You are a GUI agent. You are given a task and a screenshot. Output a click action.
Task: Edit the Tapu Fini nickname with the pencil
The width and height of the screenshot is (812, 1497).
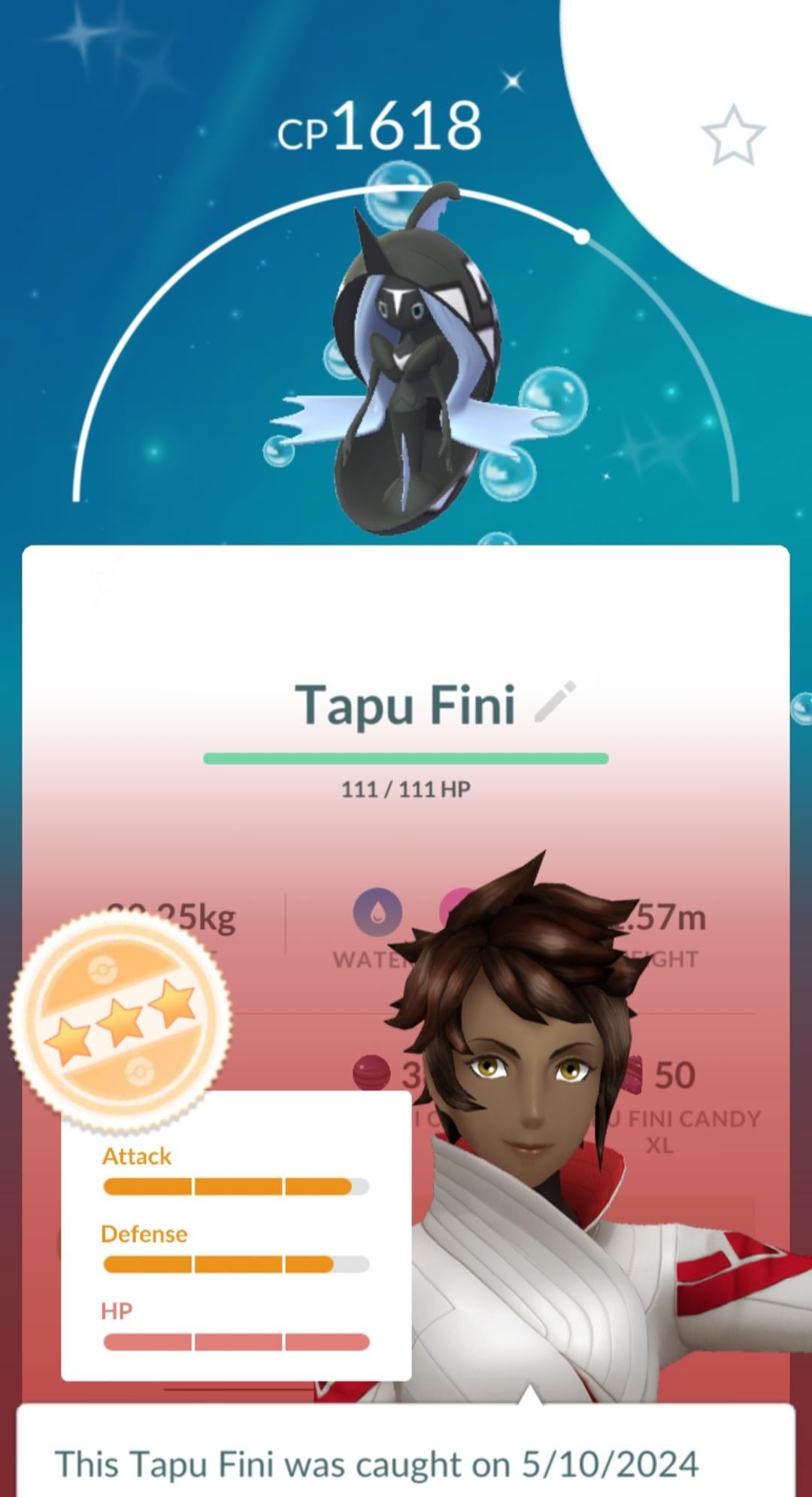(555, 702)
